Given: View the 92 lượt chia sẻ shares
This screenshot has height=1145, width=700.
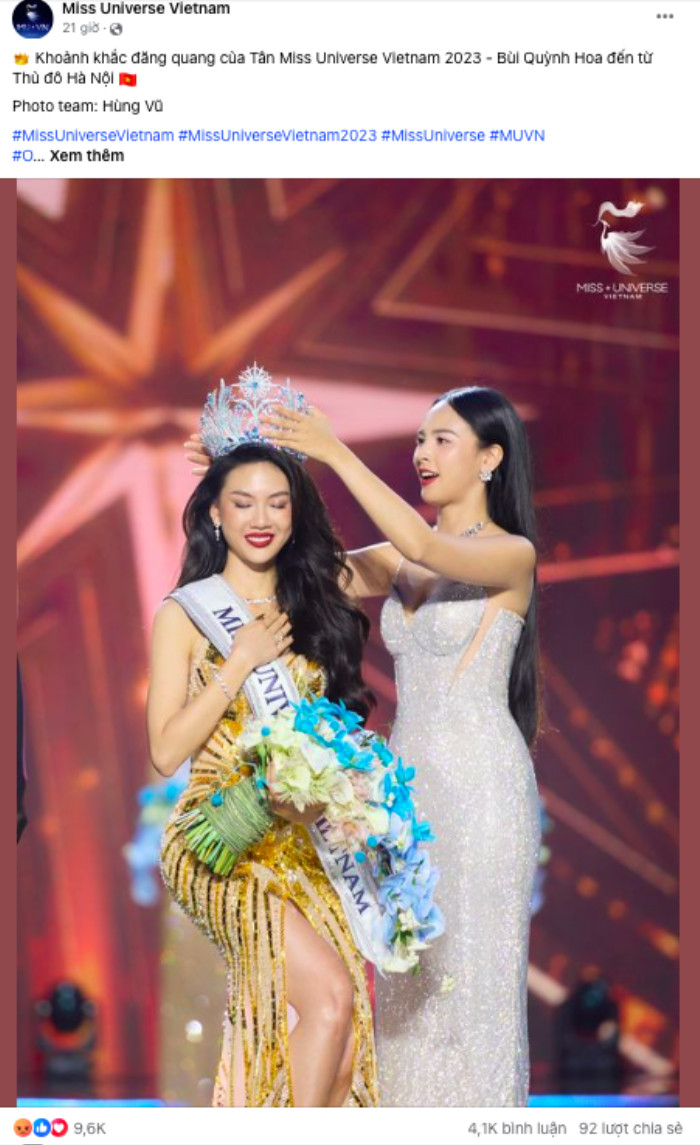Looking at the screenshot, I should pyautogui.click(x=634, y=1128).
